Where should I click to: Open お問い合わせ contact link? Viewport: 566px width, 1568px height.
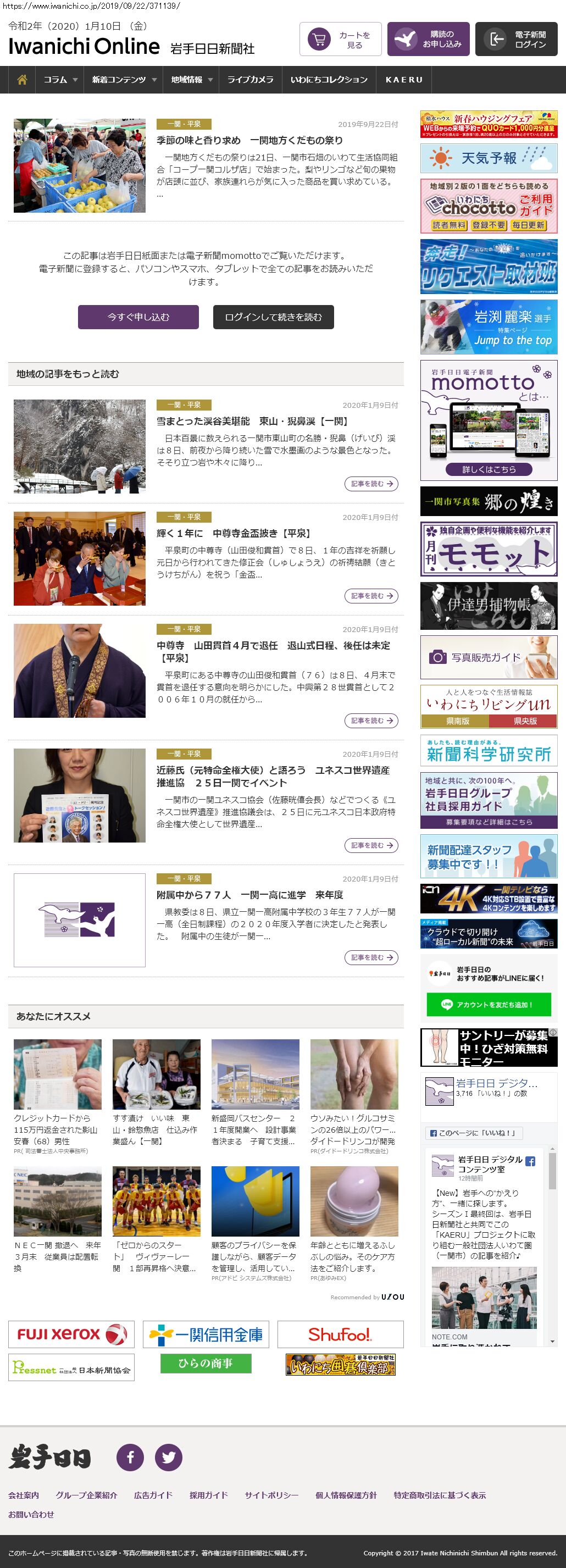pos(31,1514)
